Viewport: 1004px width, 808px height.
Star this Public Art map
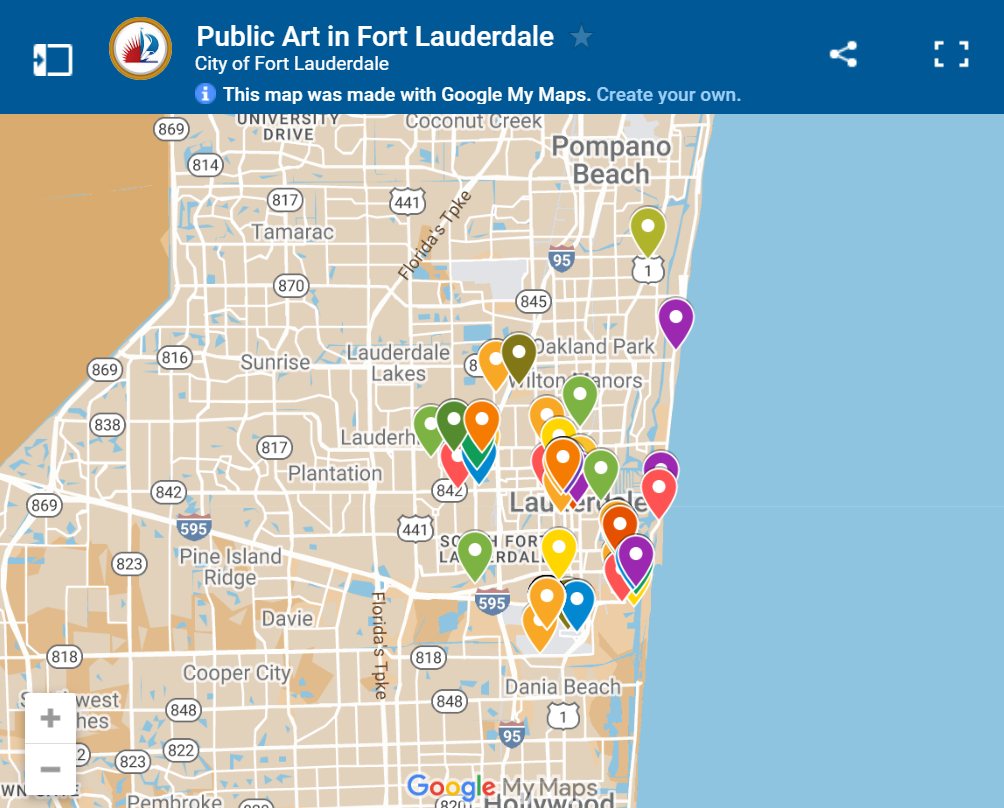tap(581, 38)
